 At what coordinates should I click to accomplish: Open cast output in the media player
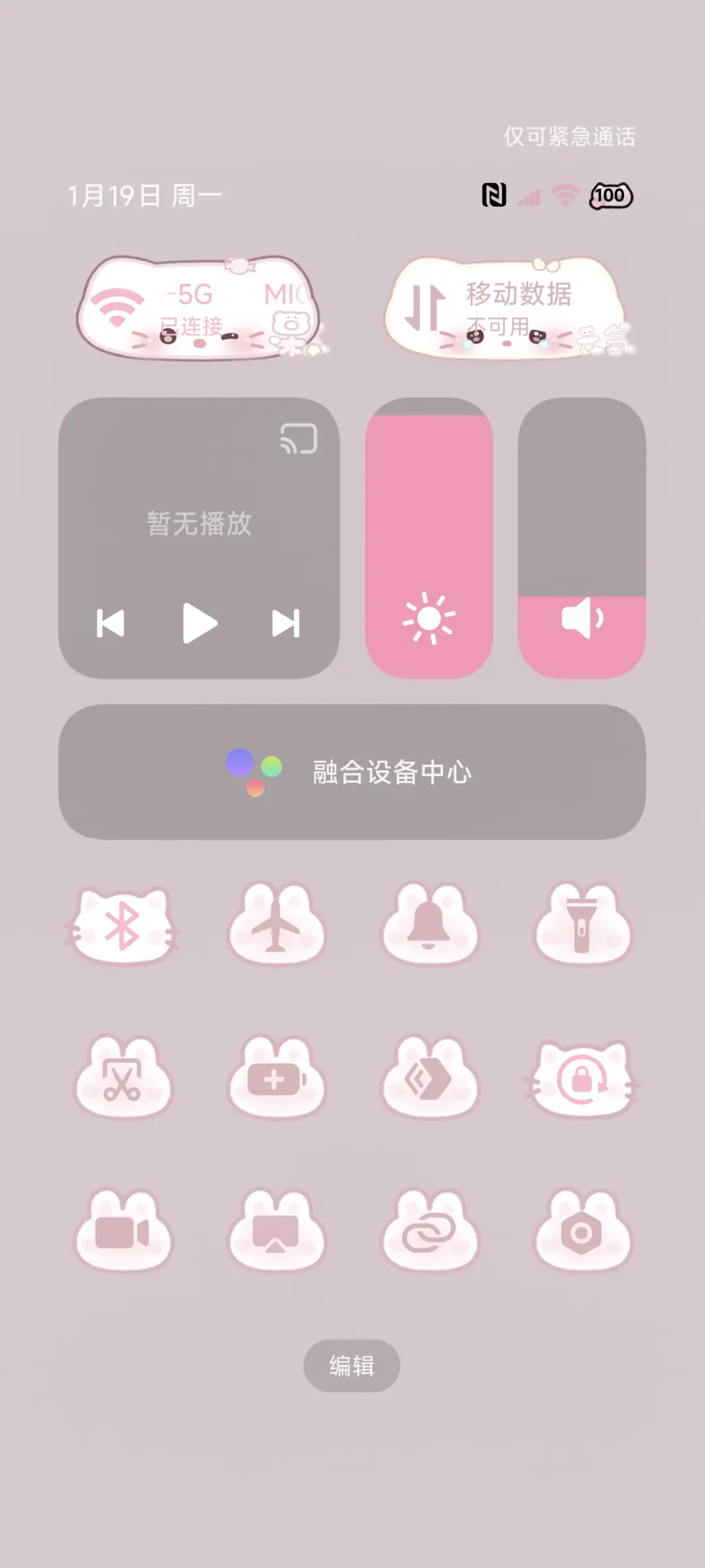299,439
